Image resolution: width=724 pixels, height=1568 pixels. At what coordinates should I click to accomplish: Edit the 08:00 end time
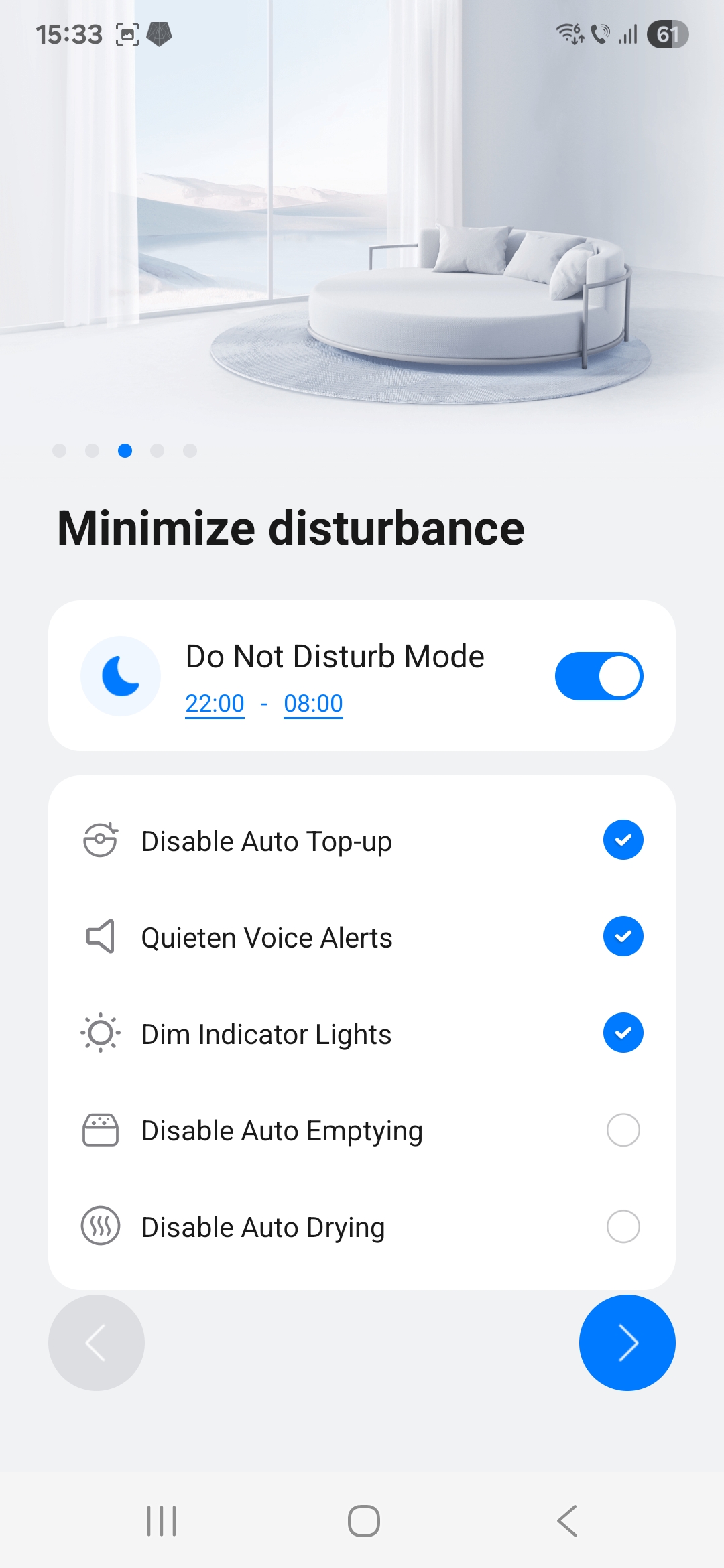313,704
